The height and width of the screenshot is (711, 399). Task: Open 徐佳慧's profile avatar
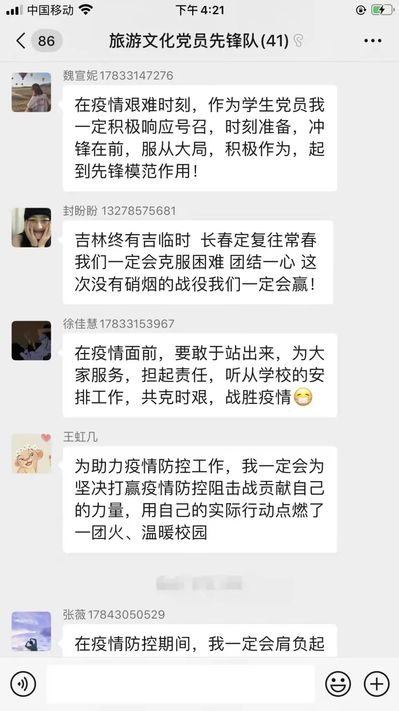[x=31, y=341]
